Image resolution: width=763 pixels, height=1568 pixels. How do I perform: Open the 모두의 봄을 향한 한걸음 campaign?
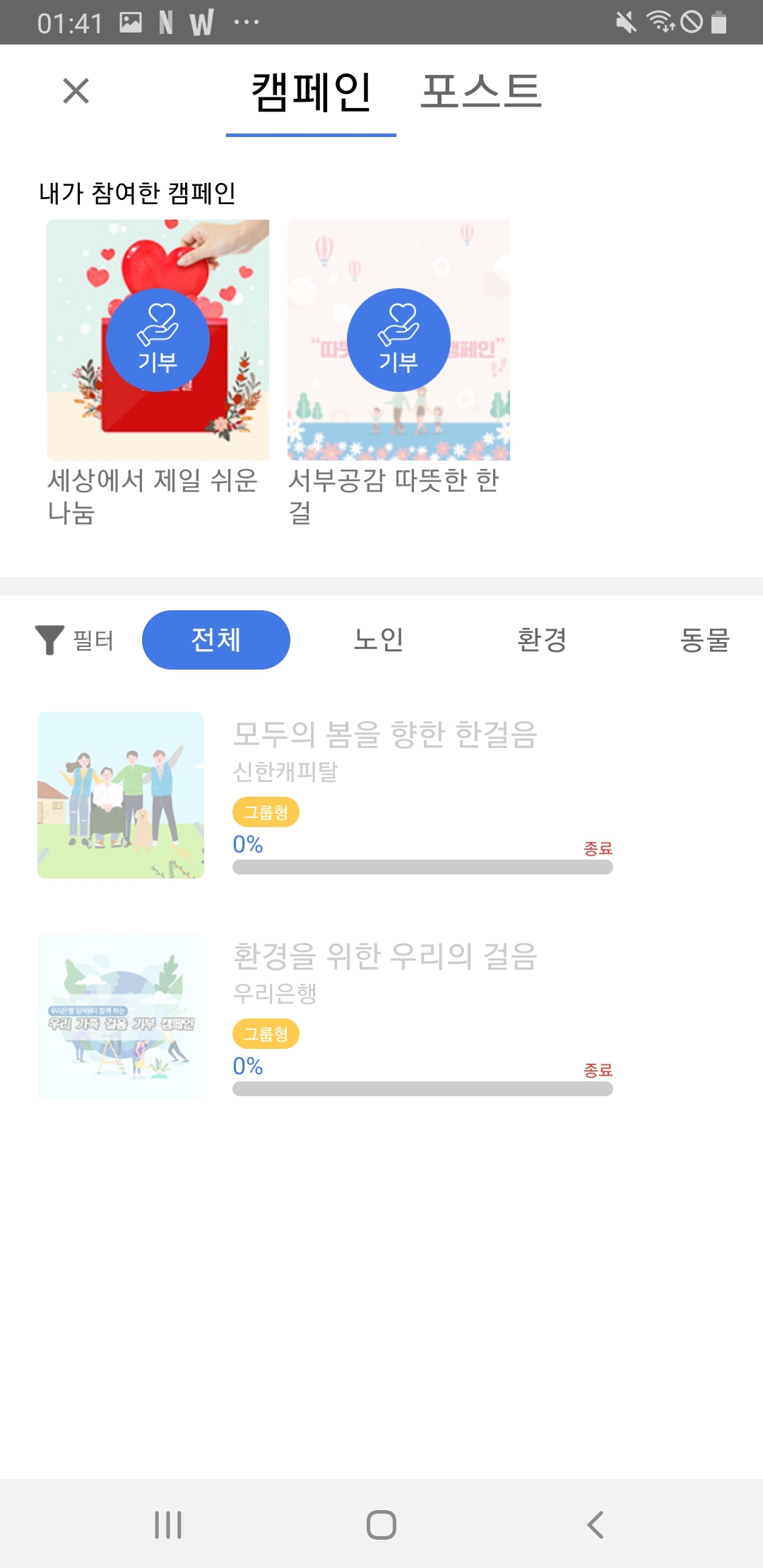coord(385,735)
